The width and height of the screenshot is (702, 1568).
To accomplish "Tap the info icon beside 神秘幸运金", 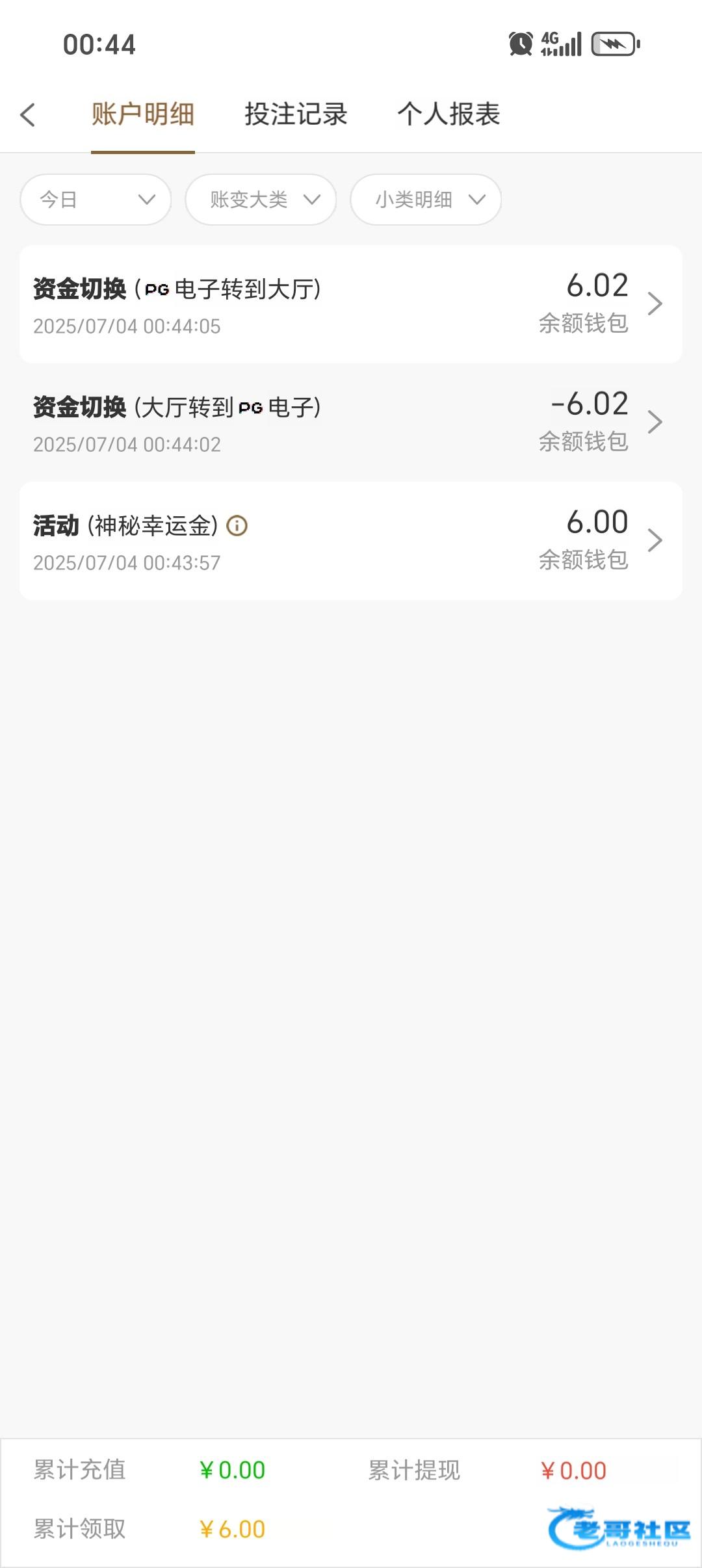I will coord(237,525).
